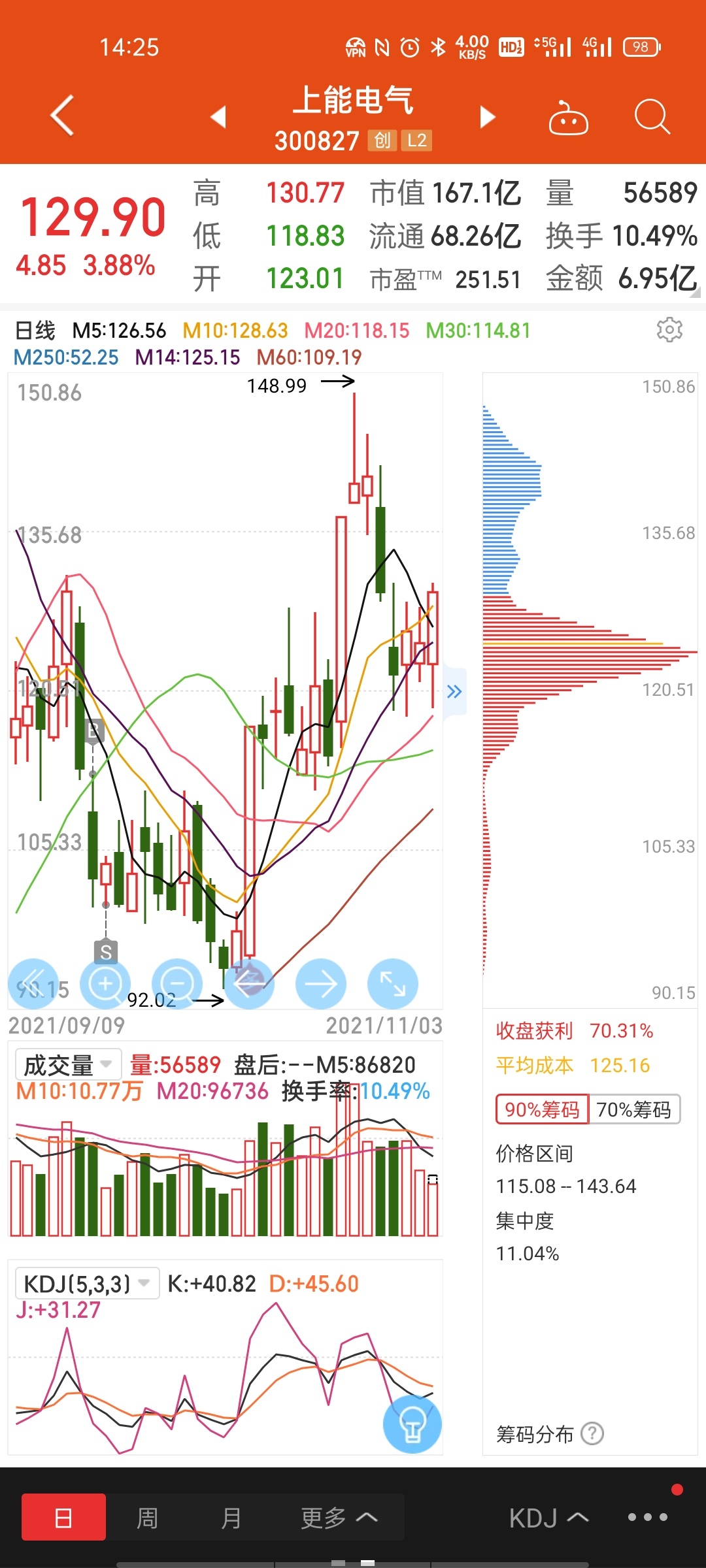The width and height of the screenshot is (706, 1568).
Task: Zoom in on the K-line chart
Action: tap(105, 983)
